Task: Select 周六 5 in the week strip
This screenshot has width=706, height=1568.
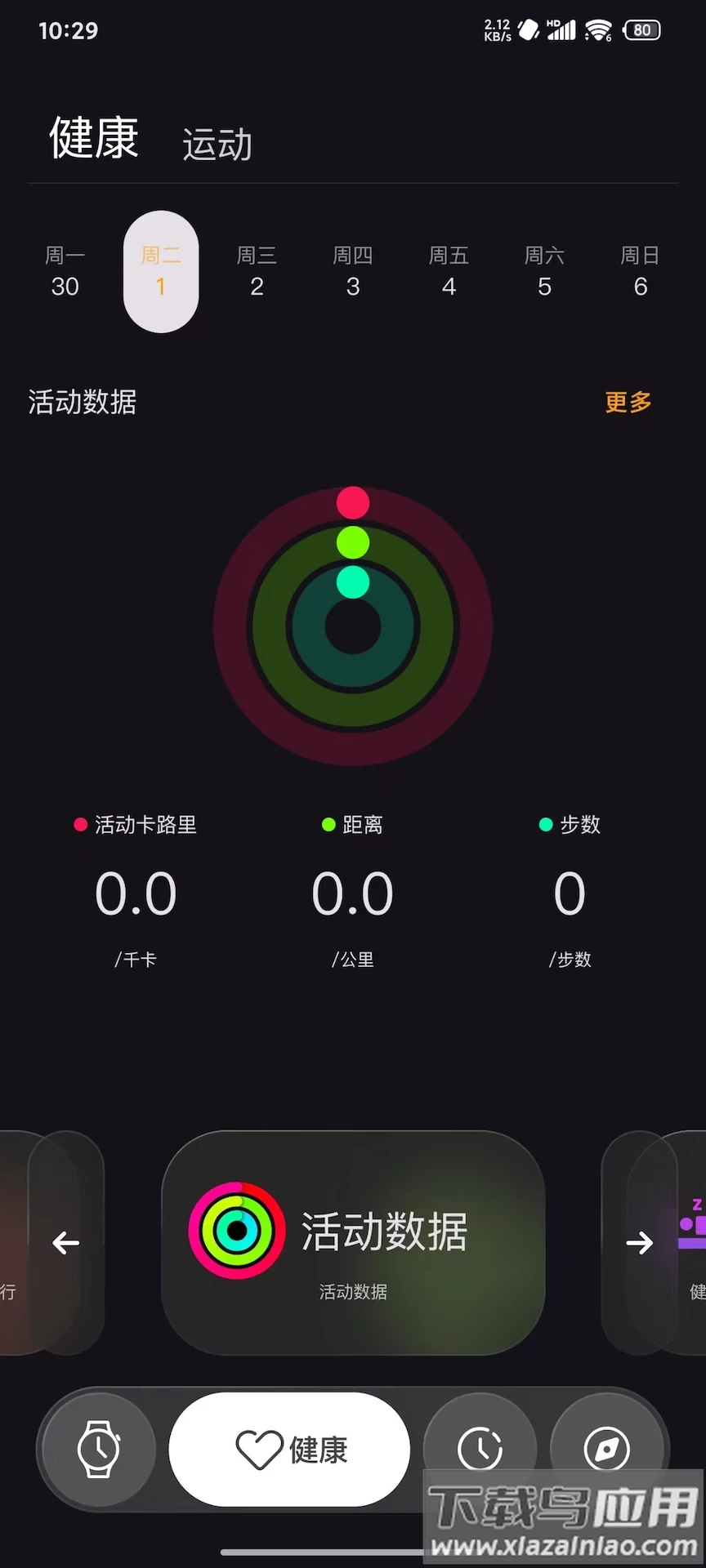Action: 544,272
